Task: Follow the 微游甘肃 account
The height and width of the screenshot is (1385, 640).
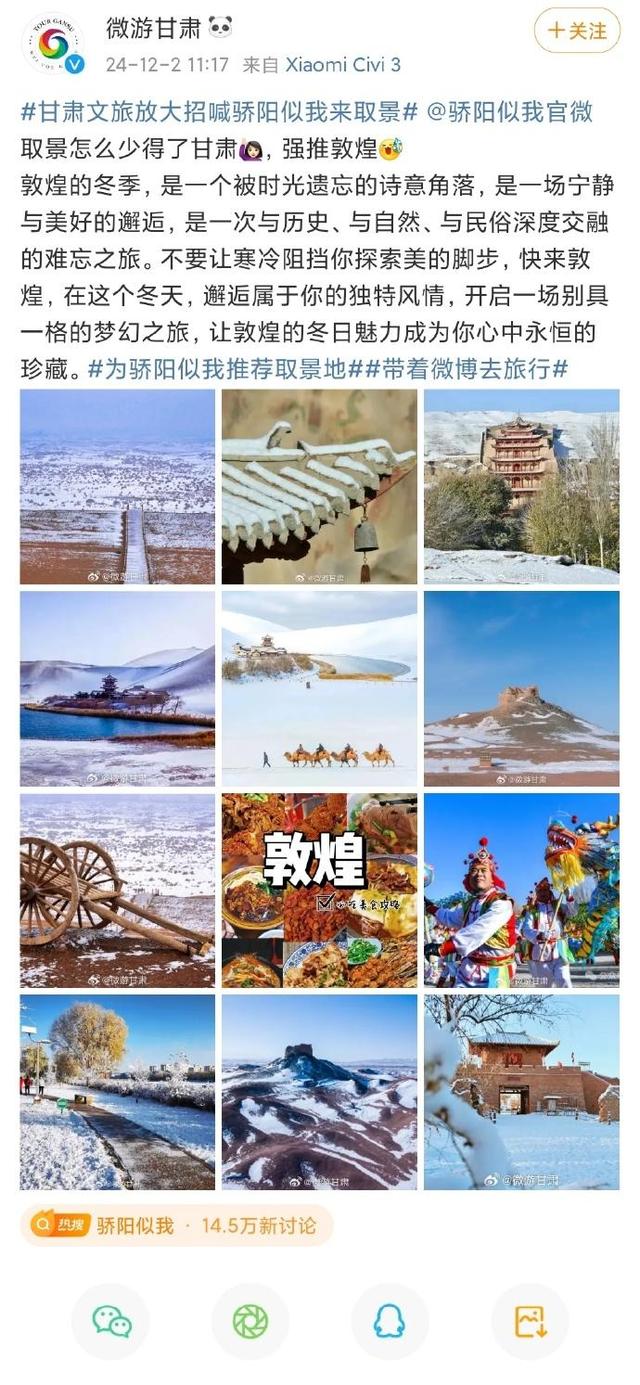Action: point(578,31)
